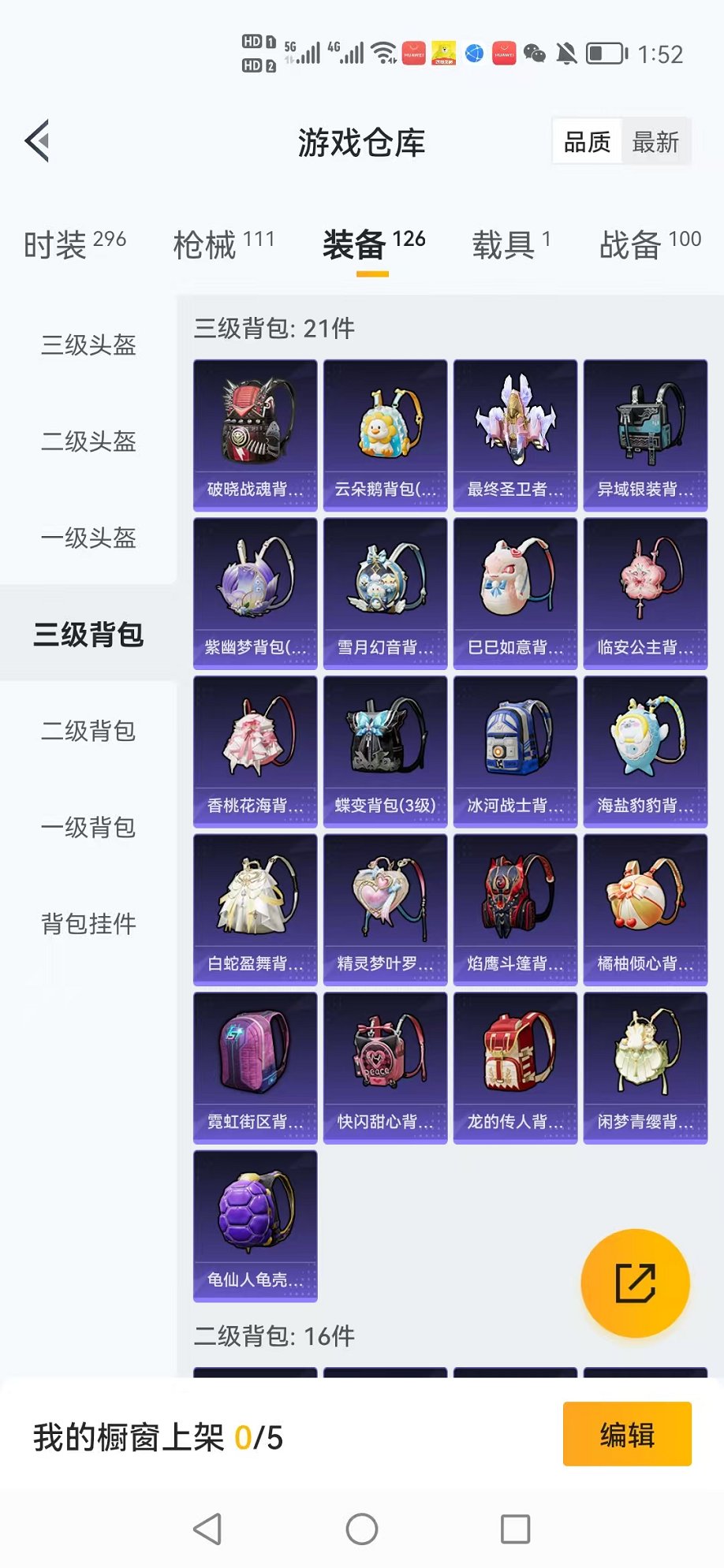This screenshot has width=724, height=1568.
Task: Open the 破晓战魂背包 item
Action: [255, 435]
